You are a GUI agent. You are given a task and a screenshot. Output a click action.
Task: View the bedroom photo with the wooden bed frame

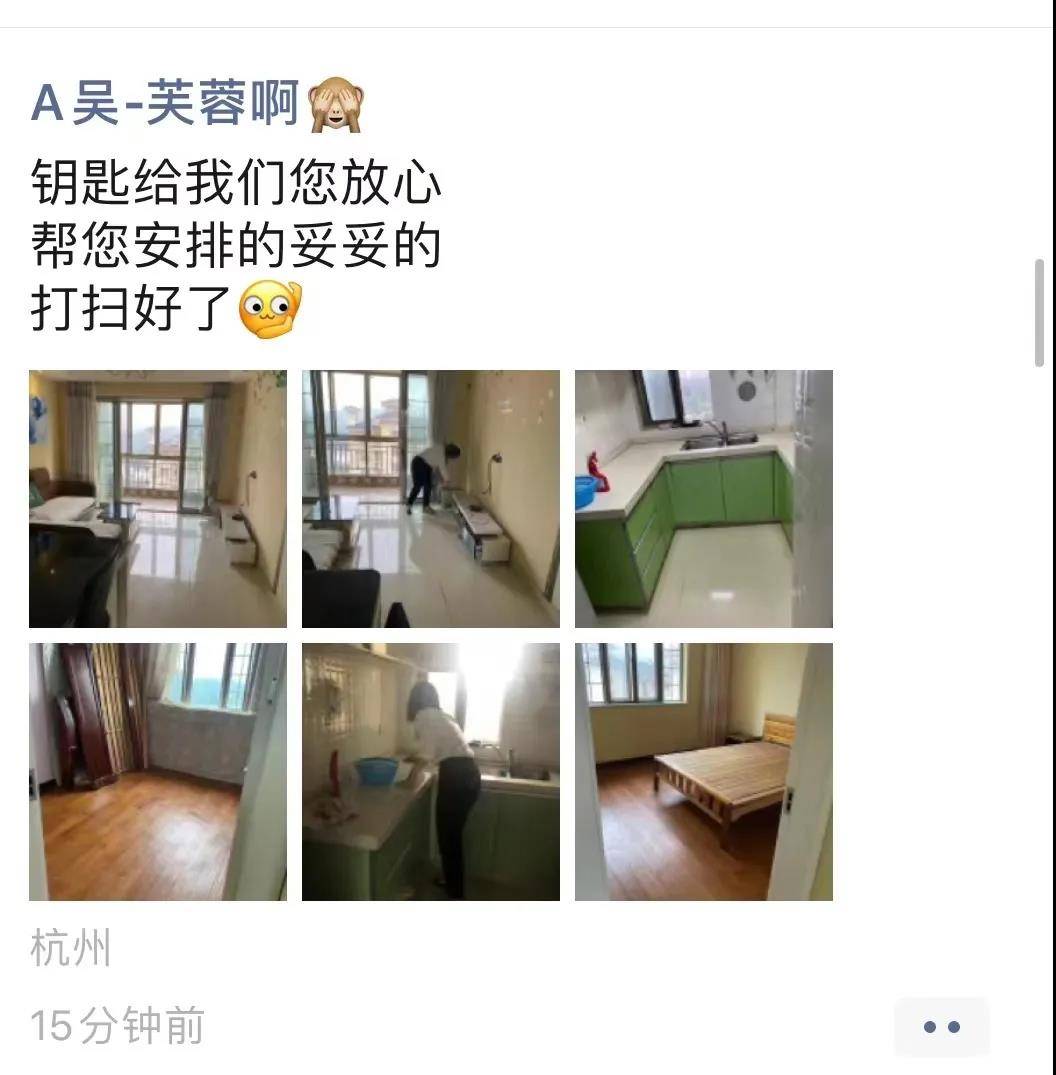tap(704, 772)
